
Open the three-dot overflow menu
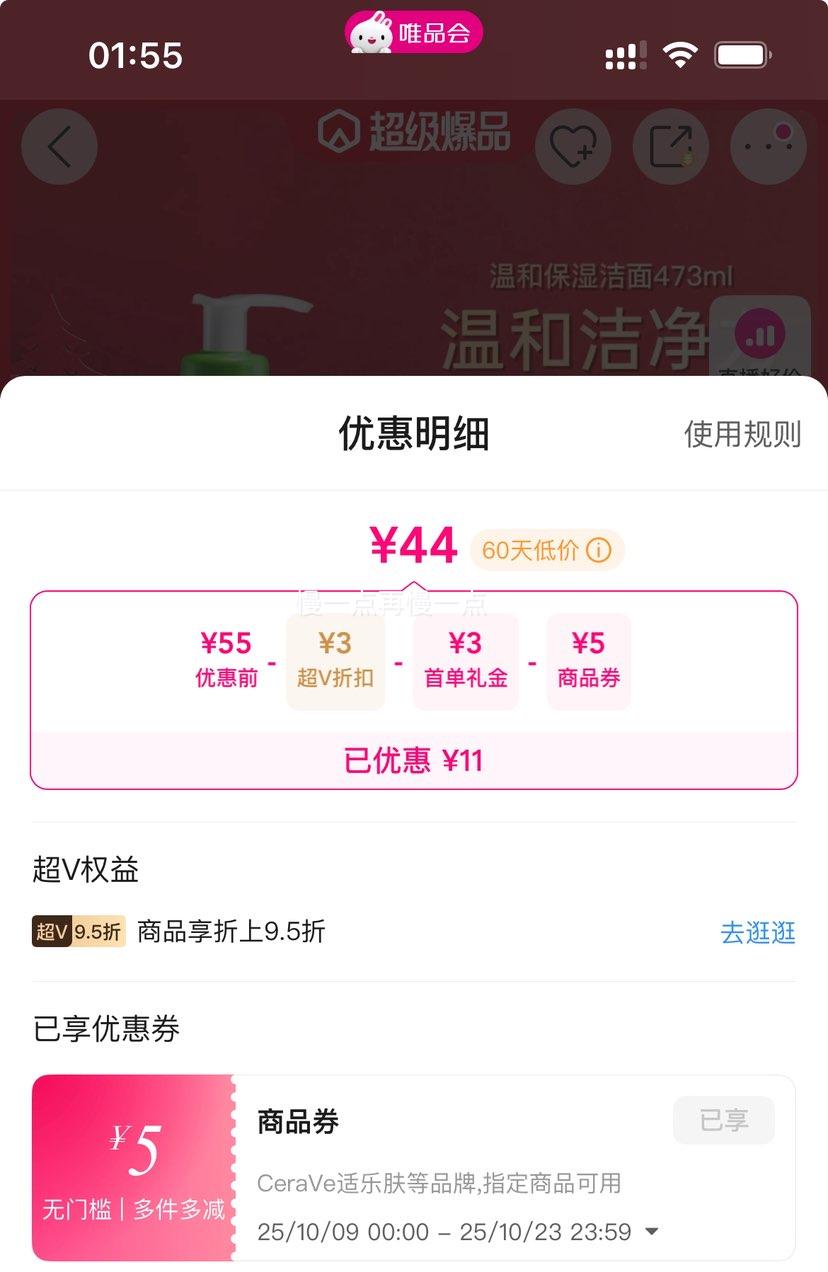768,146
